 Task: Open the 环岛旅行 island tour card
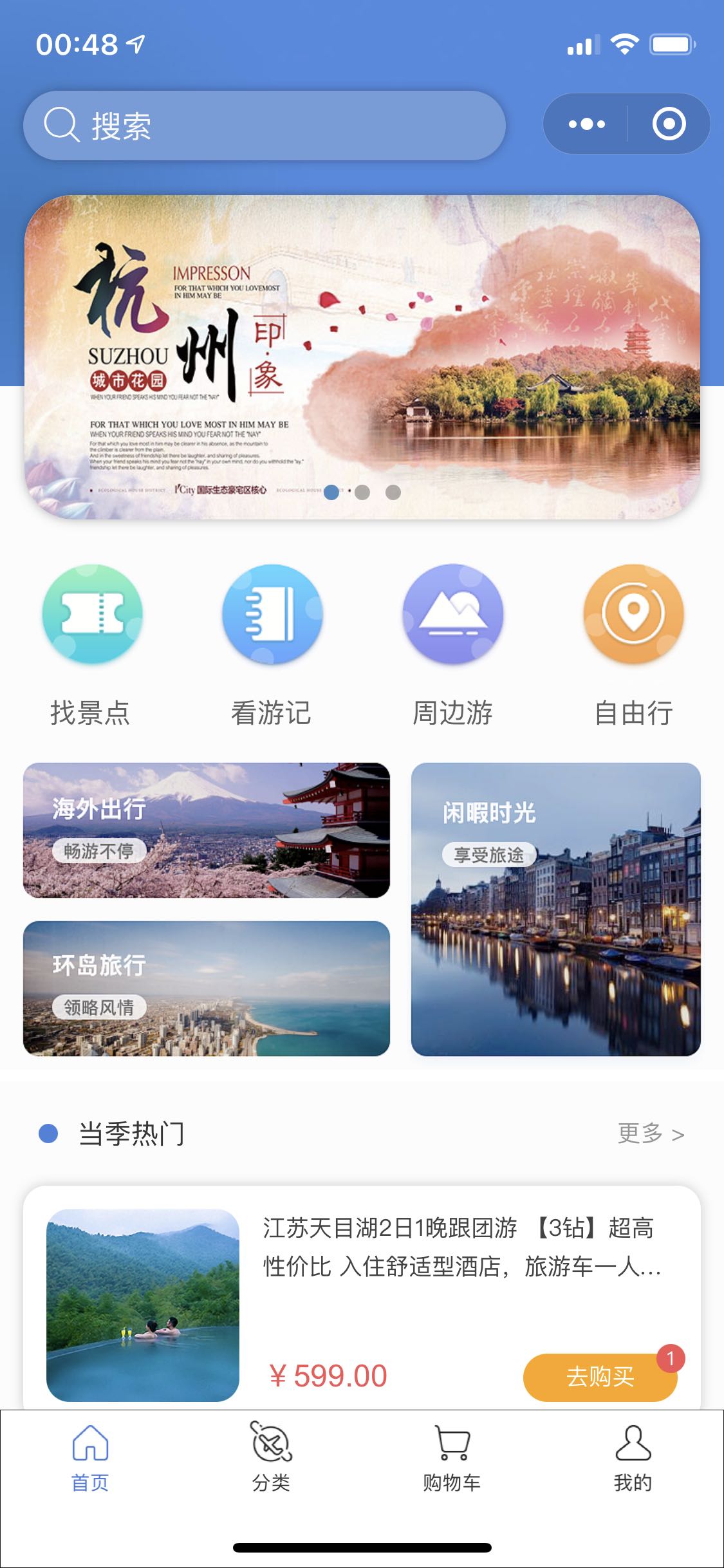coord(207,988)
